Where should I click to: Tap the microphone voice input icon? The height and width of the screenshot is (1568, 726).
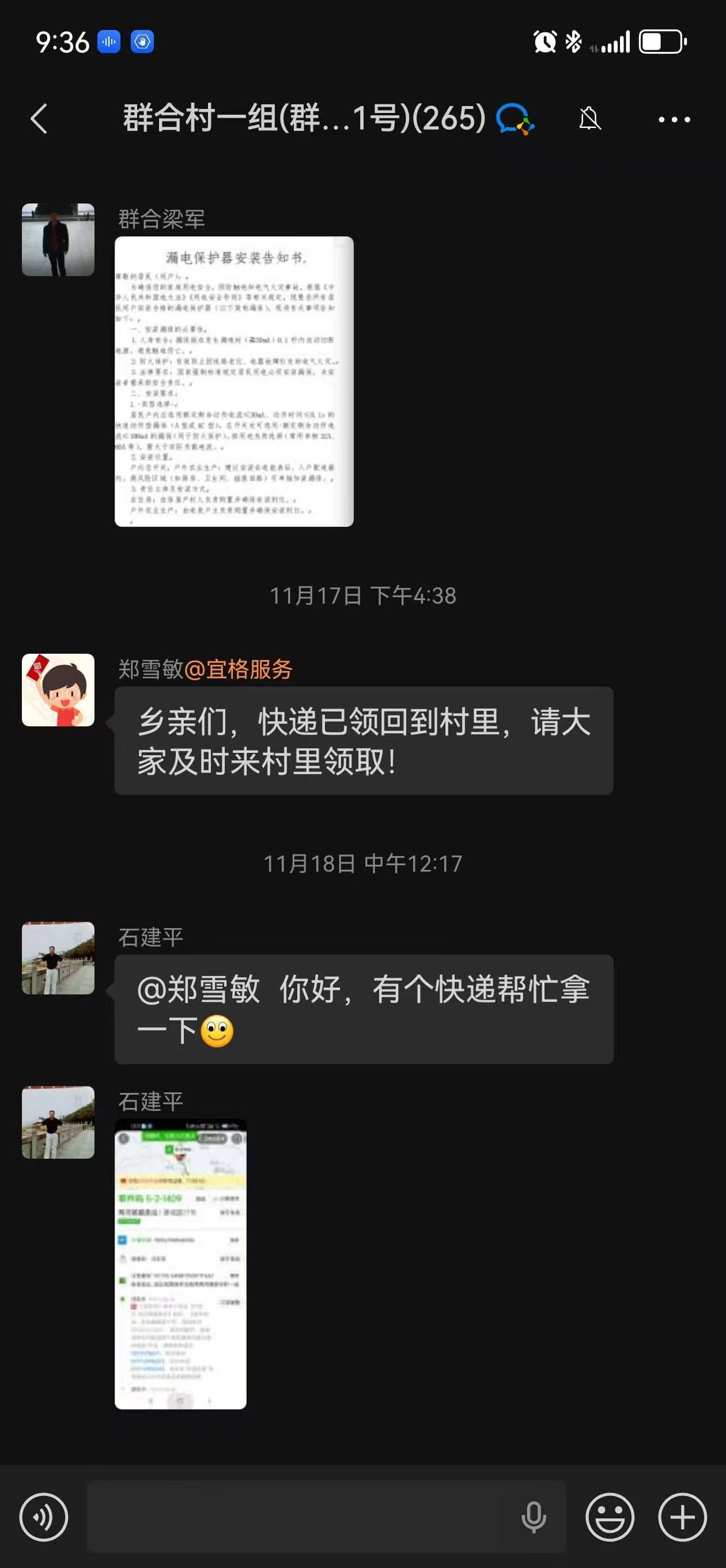(534, 1516)
